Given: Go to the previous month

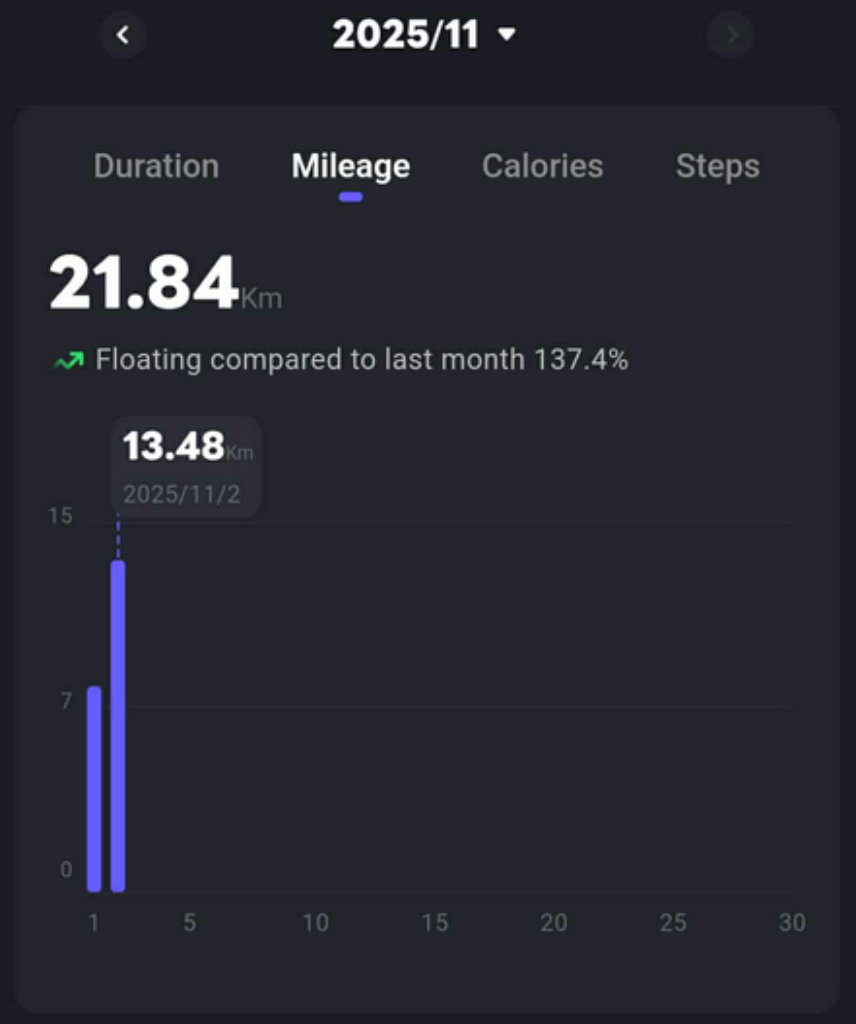Looking at the screenshot, I should point(123,36).
